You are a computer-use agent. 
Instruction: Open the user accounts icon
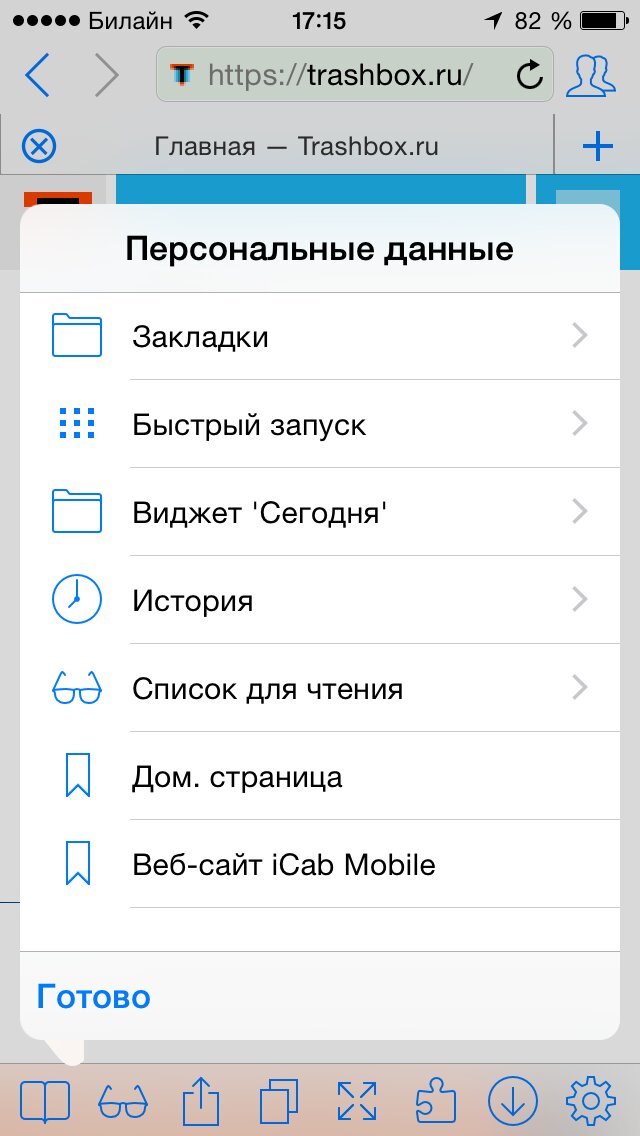590,75
